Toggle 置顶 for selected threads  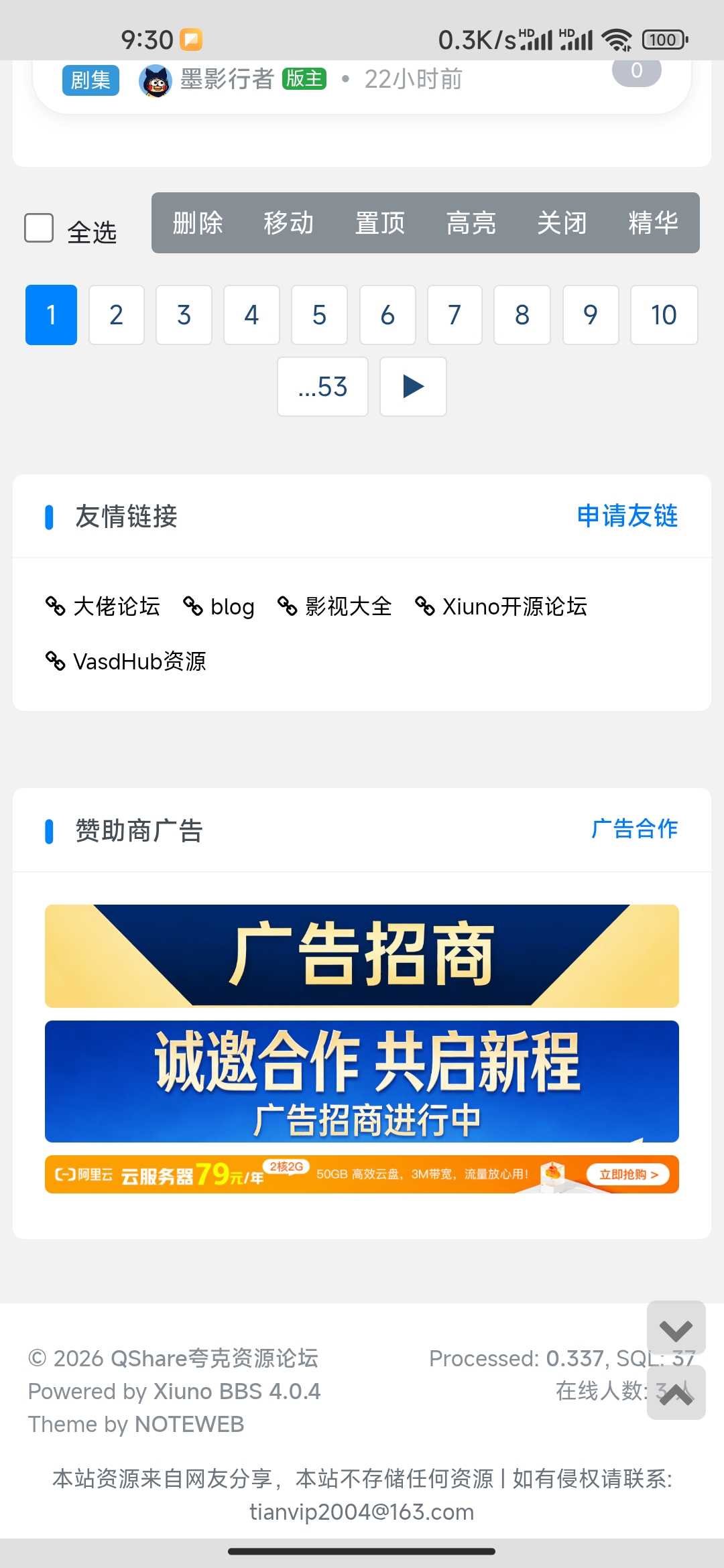click(379, 223)
